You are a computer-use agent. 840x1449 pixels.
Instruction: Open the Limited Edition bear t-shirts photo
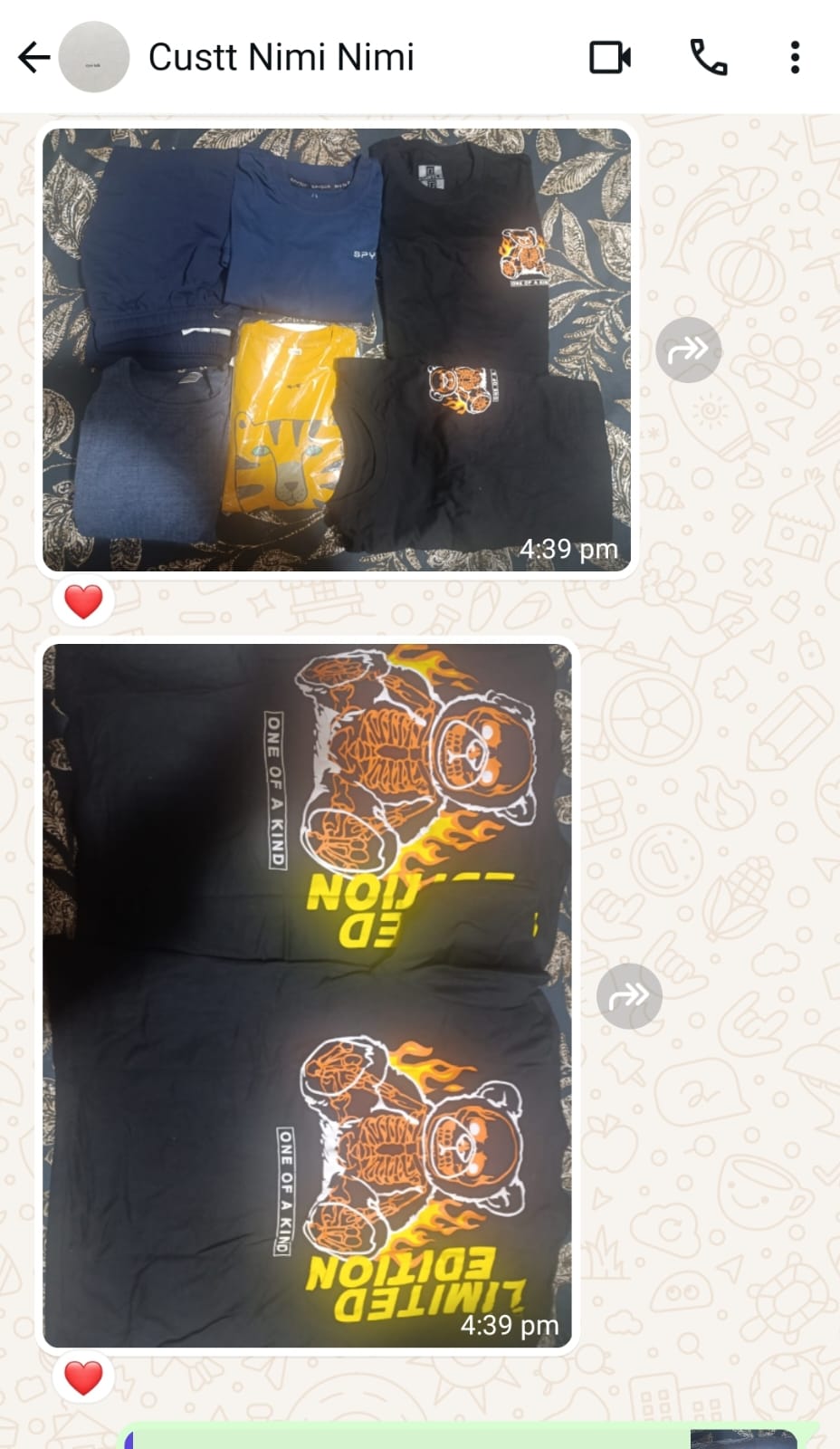pyautogui.click(x=308, y=994)
